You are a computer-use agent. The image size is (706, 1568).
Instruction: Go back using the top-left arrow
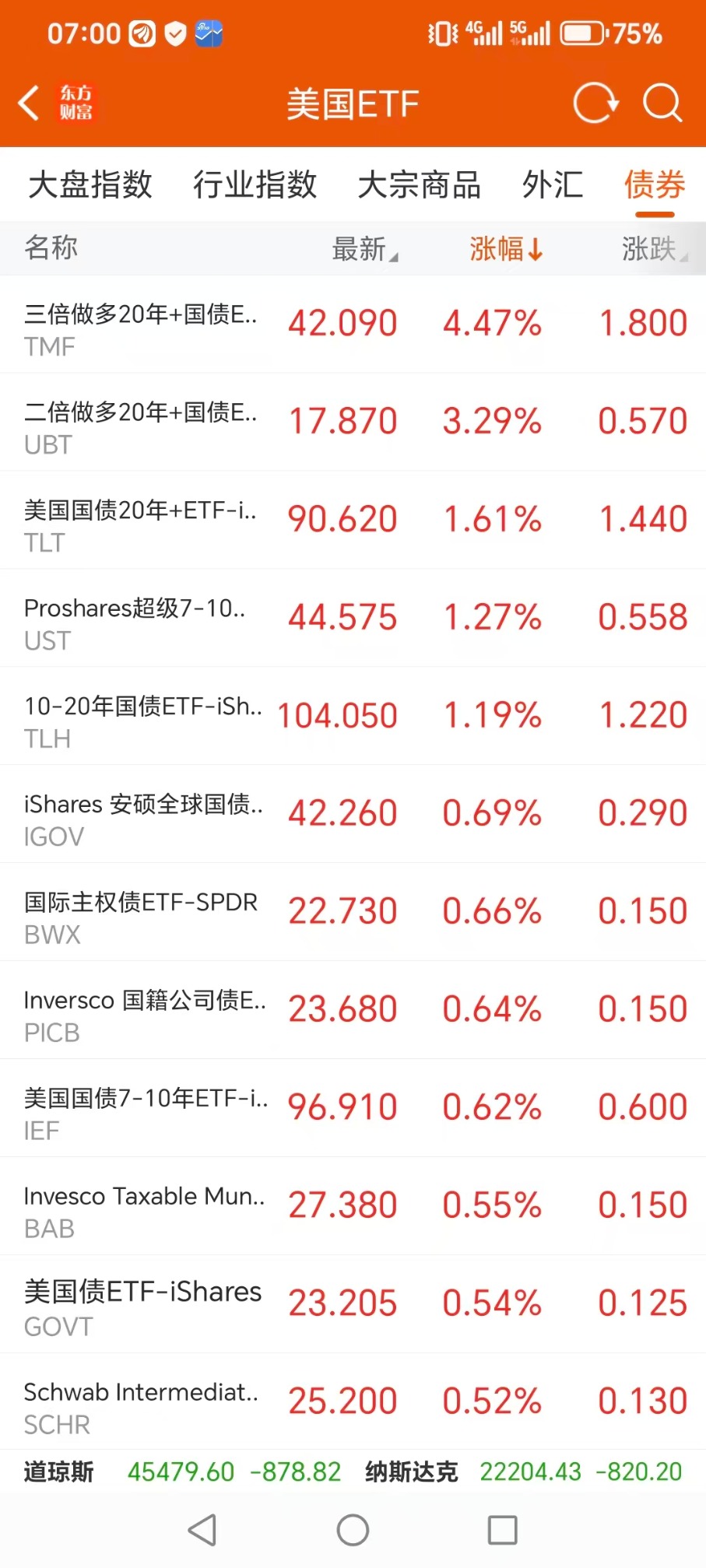pos(30,103)
